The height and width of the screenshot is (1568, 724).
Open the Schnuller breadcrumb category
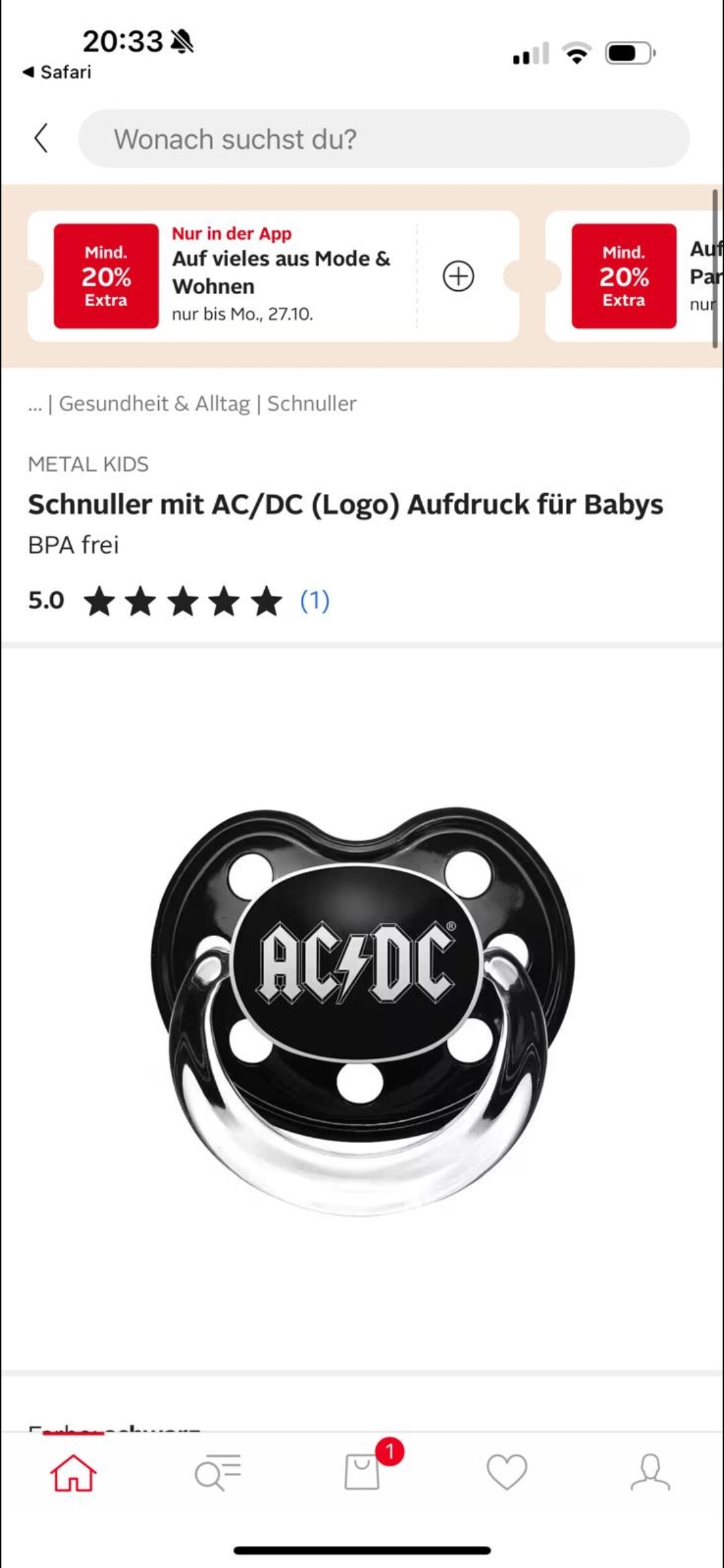(x=312, y=403)
